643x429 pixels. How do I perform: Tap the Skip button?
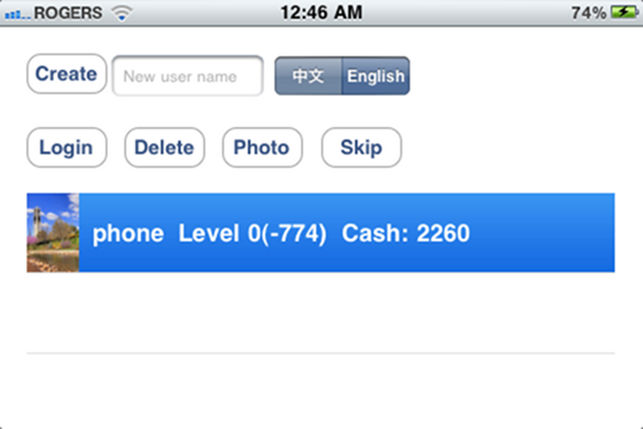361,148
